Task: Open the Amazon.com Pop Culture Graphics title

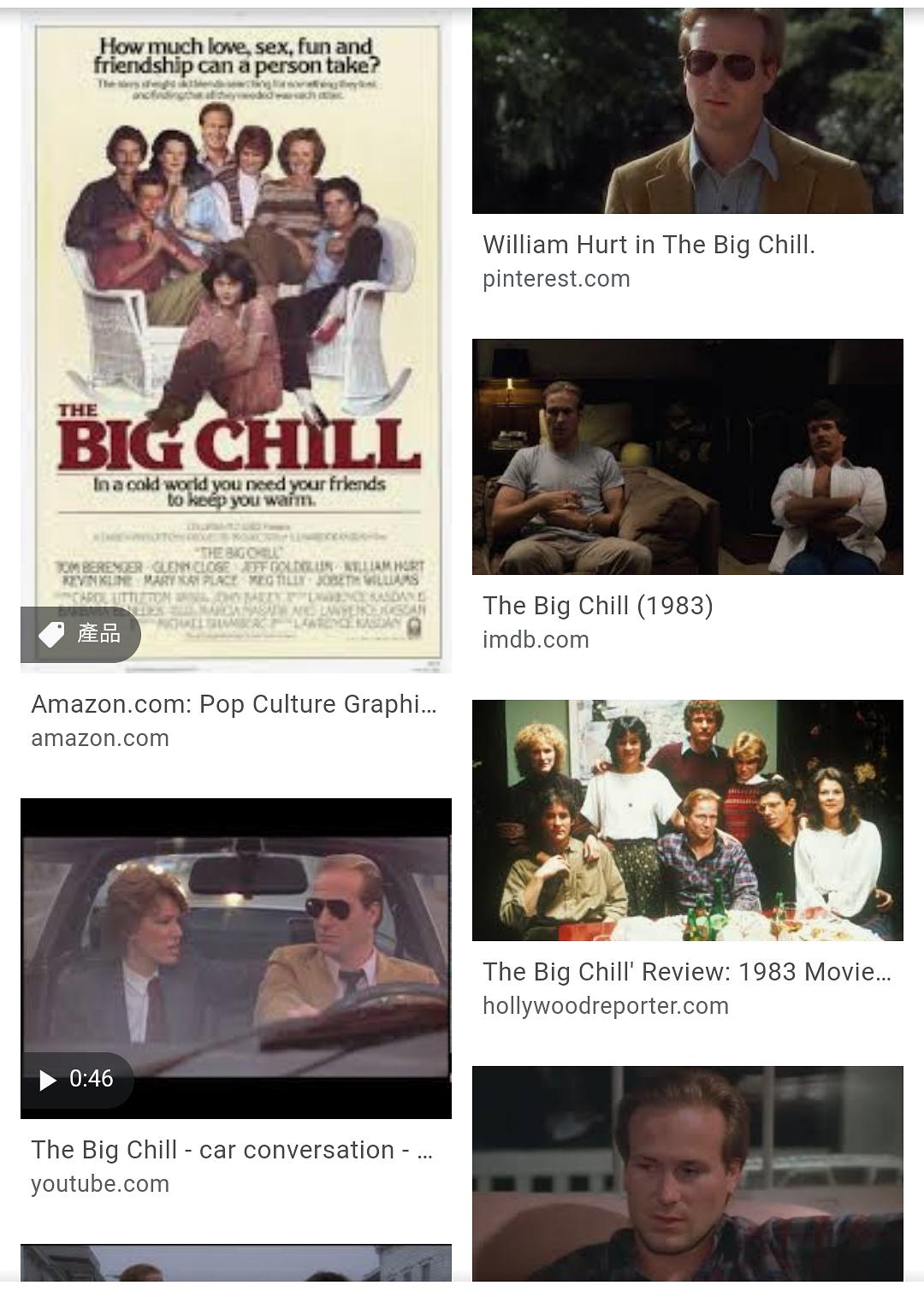Action: click(234, 704)
